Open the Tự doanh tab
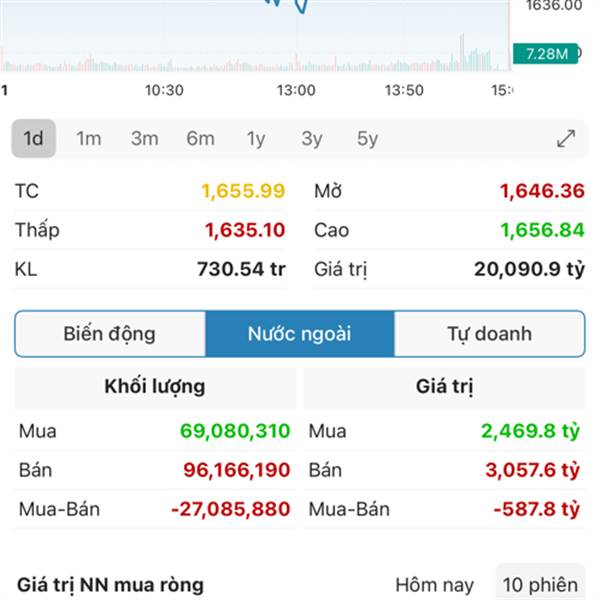Viewport: 600px width, 600px height. click(489, 334)
